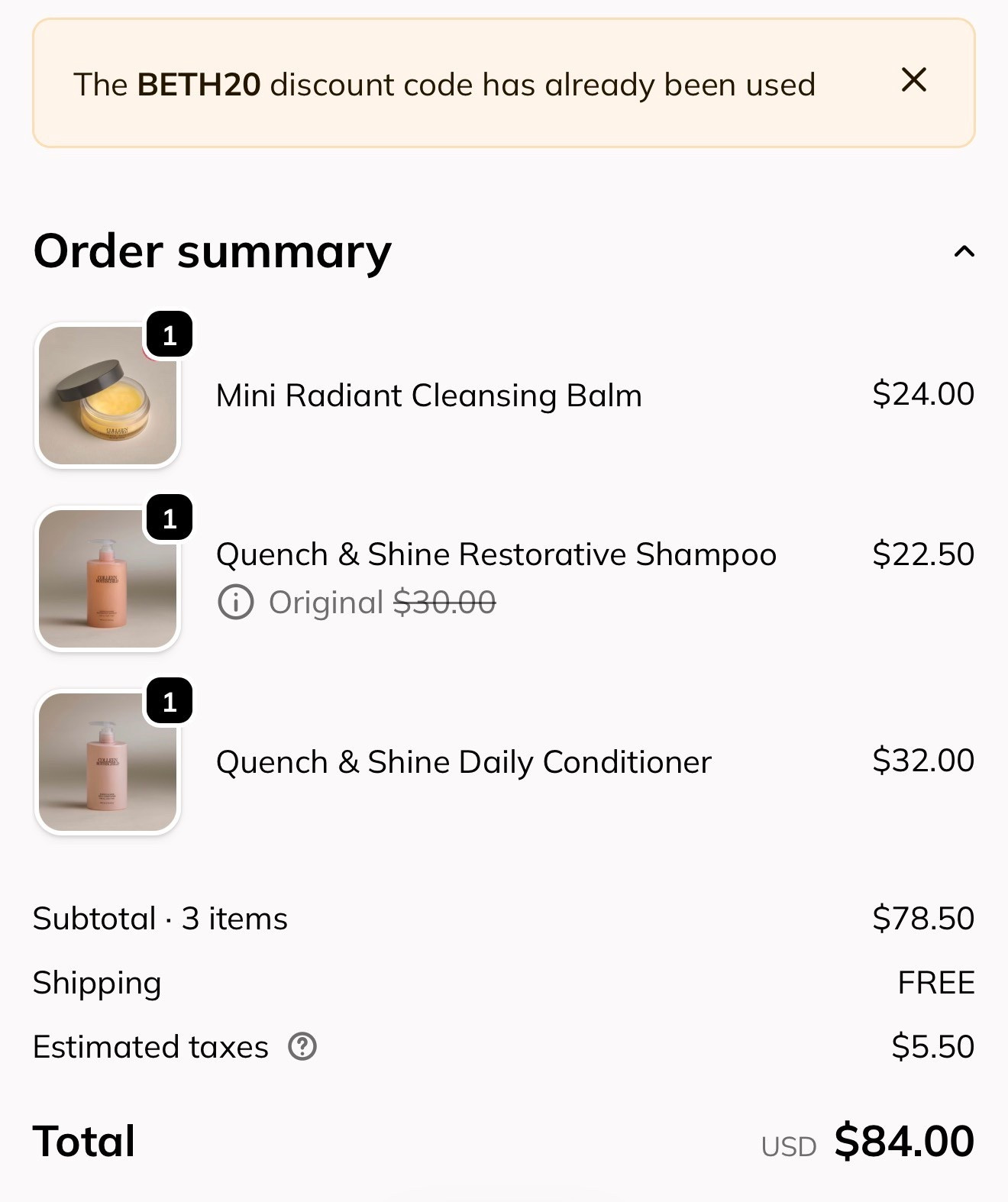Open the Quench & Shine Daily Conditioner item
Screen dimensions: 1008x1202
[463, 761]
